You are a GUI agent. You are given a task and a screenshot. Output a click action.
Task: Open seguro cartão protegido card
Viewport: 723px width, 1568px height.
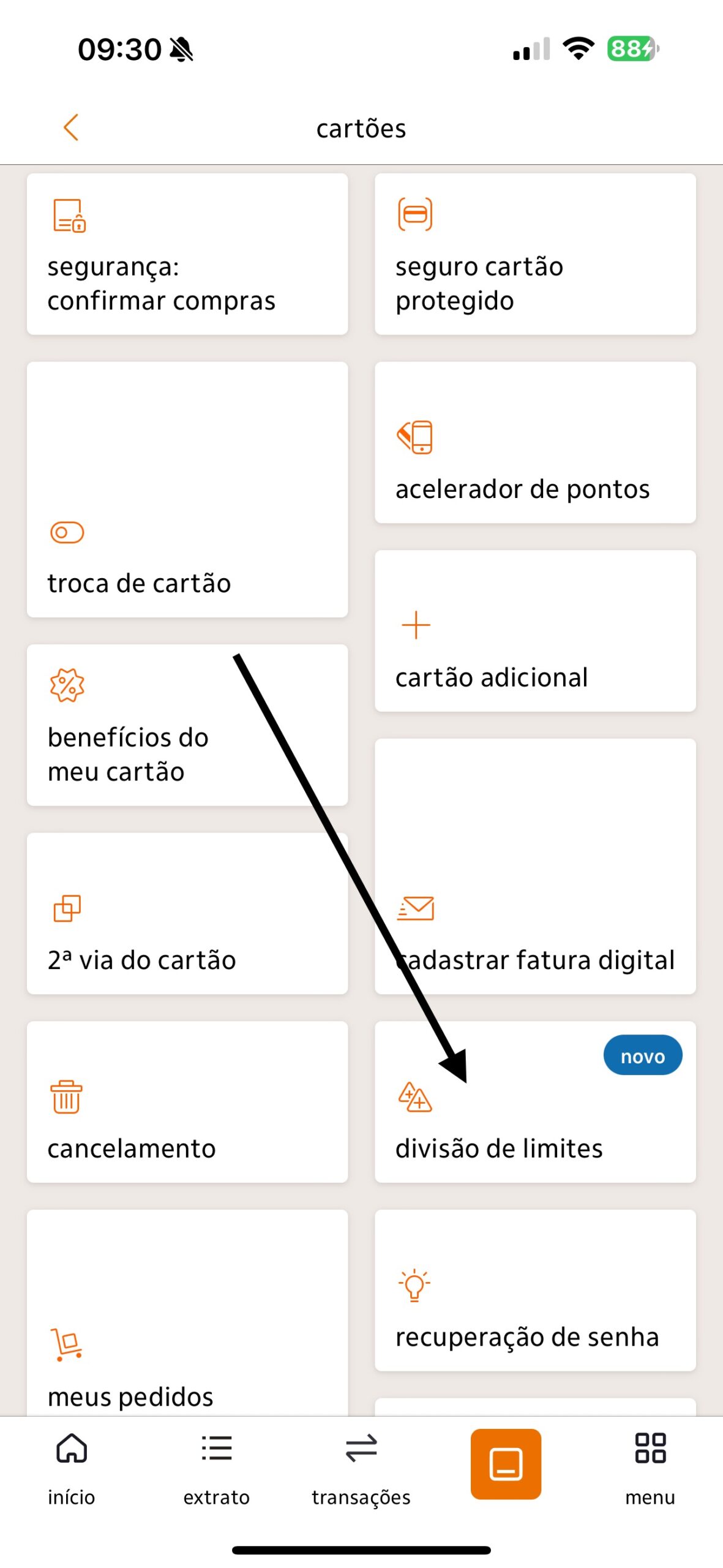[x=535, y=254]
